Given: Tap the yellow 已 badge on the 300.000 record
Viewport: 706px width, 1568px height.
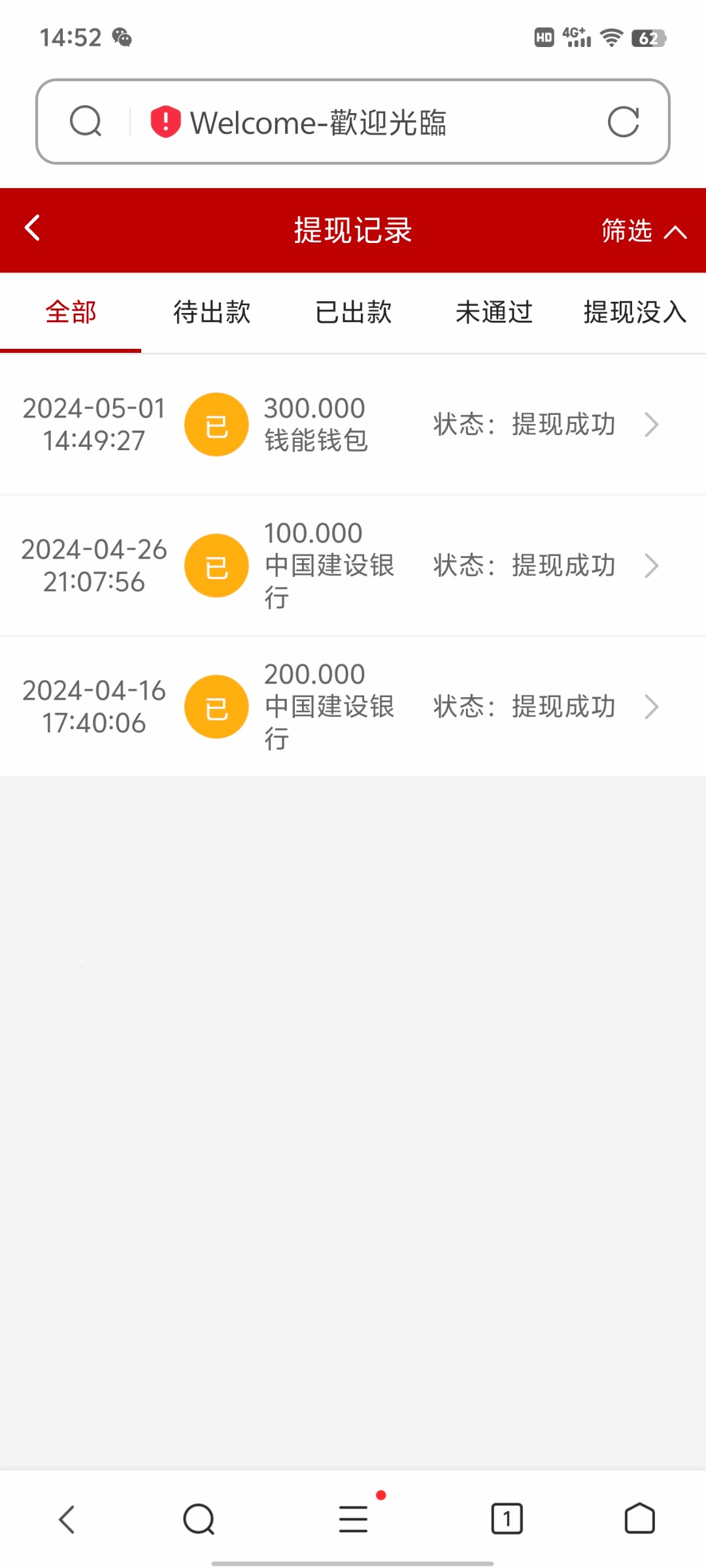Looking at the screenshot, I should coord(216,424).
